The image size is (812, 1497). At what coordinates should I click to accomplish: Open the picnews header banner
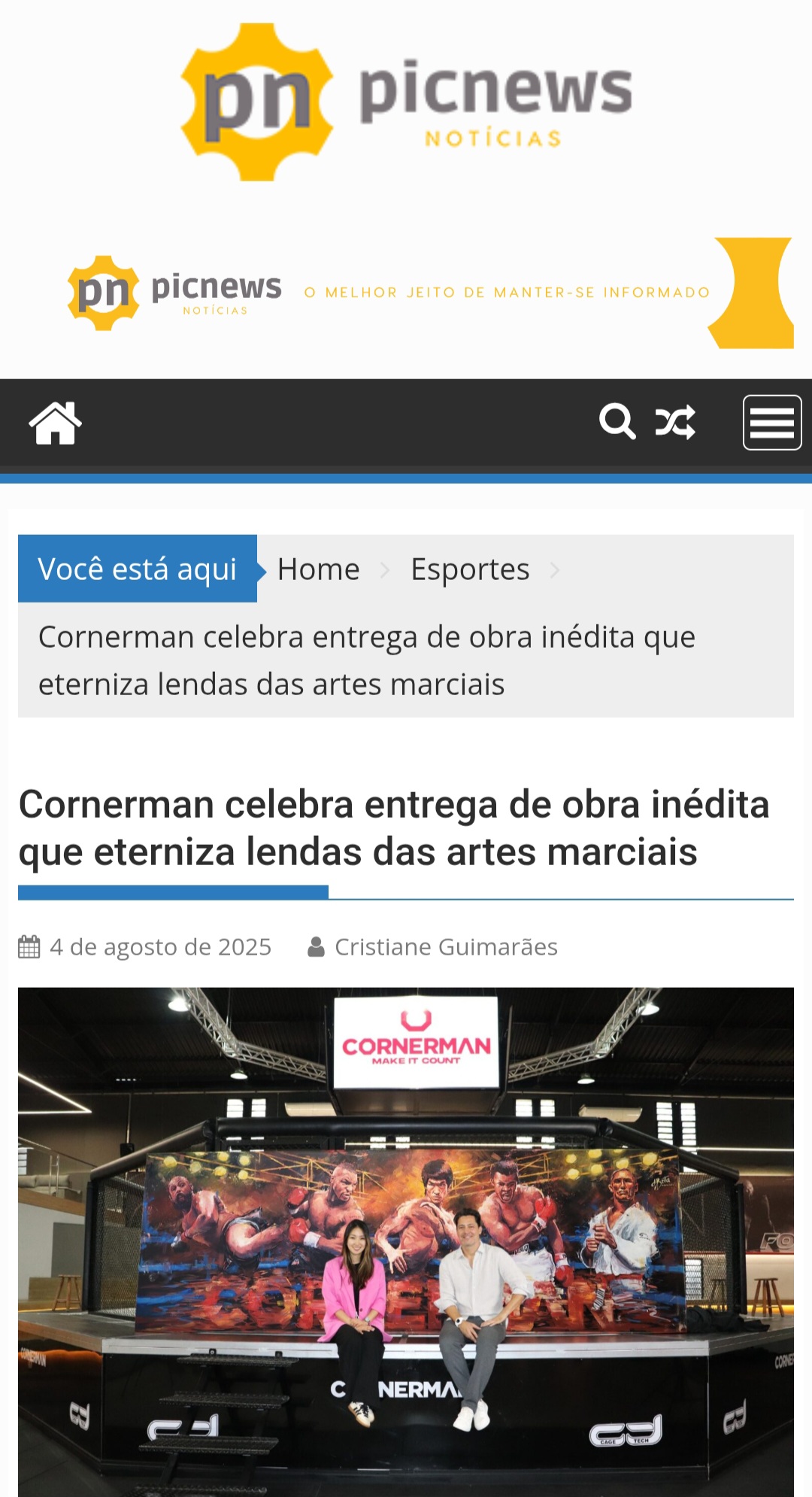429,293
